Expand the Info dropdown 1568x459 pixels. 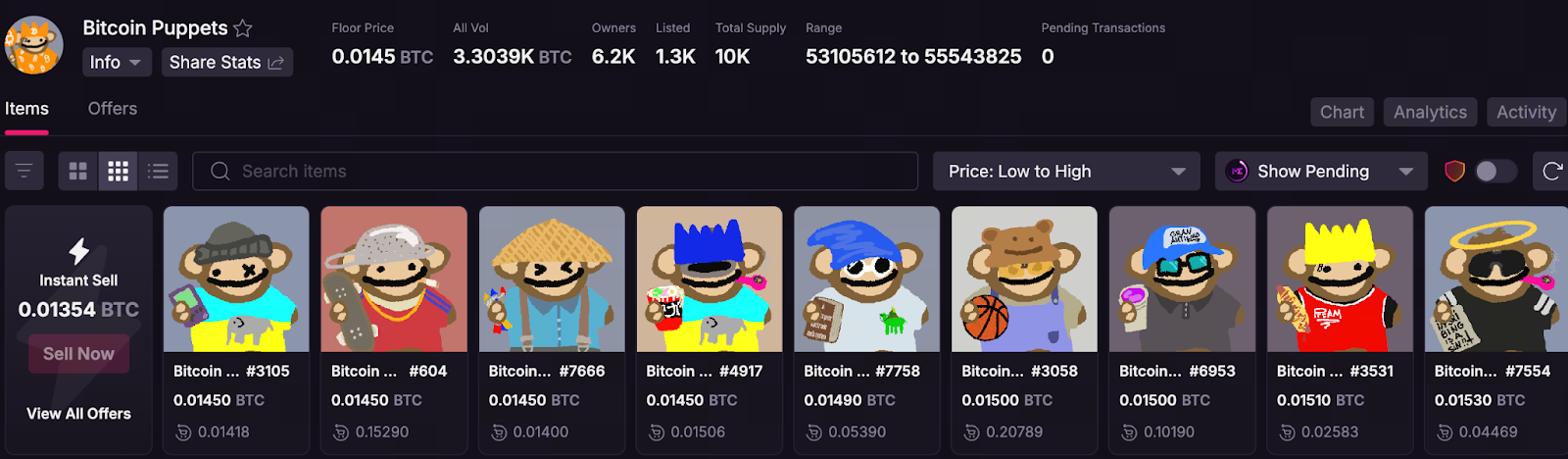tap(117, 62)
